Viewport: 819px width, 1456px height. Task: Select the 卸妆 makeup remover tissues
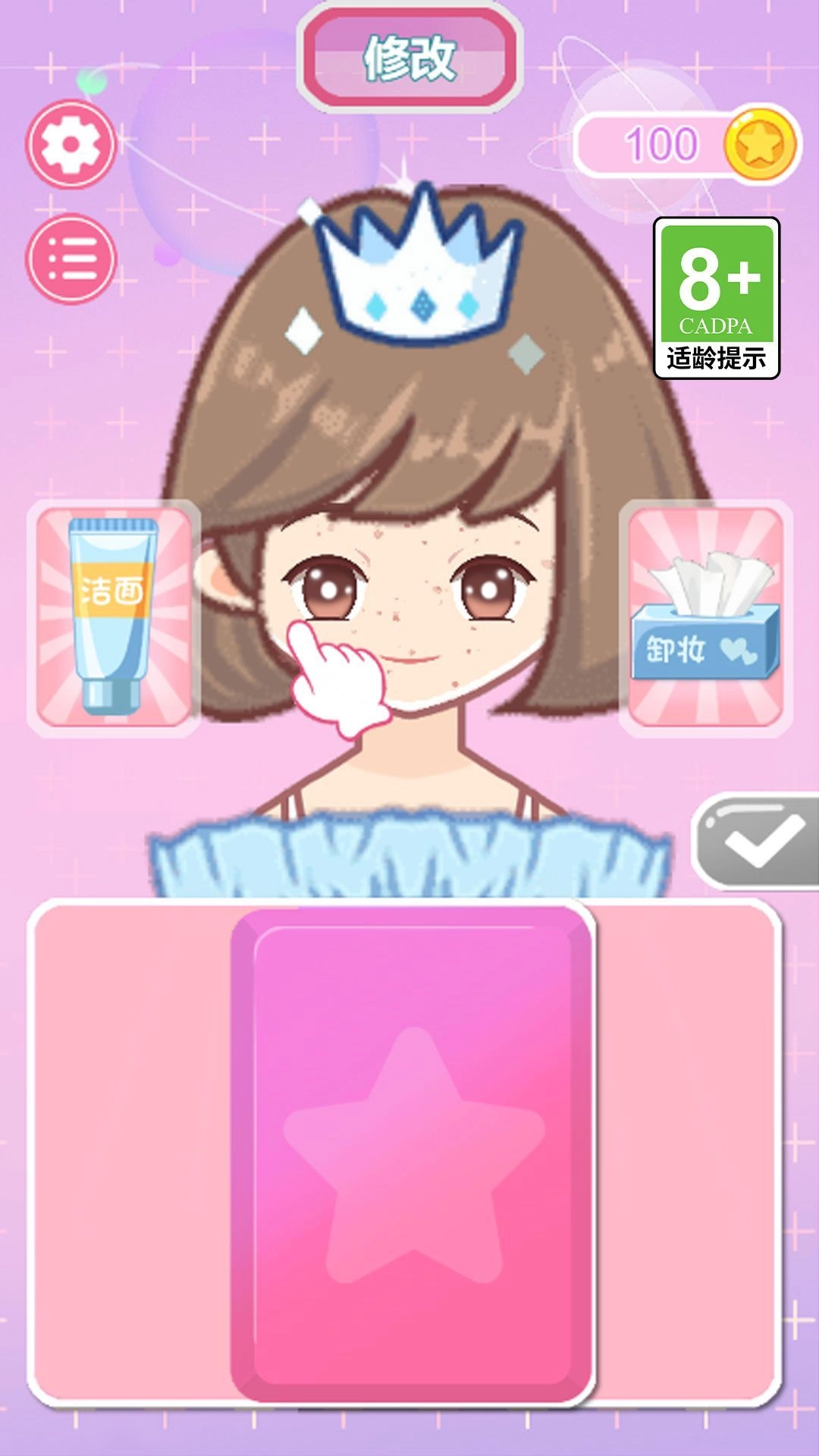click(705, 617)
